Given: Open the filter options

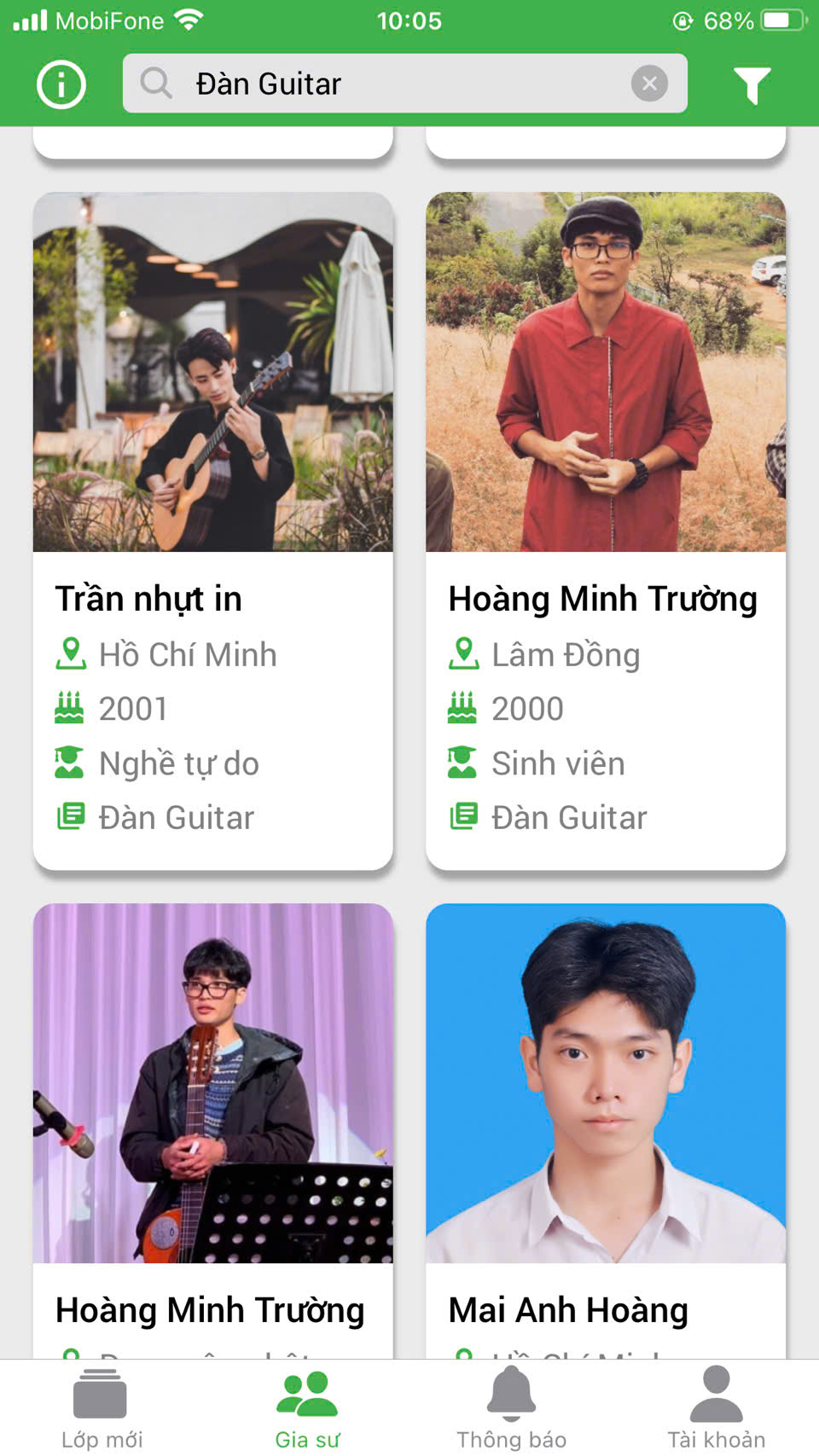Looking at the screenshot, I should point(752,84).
